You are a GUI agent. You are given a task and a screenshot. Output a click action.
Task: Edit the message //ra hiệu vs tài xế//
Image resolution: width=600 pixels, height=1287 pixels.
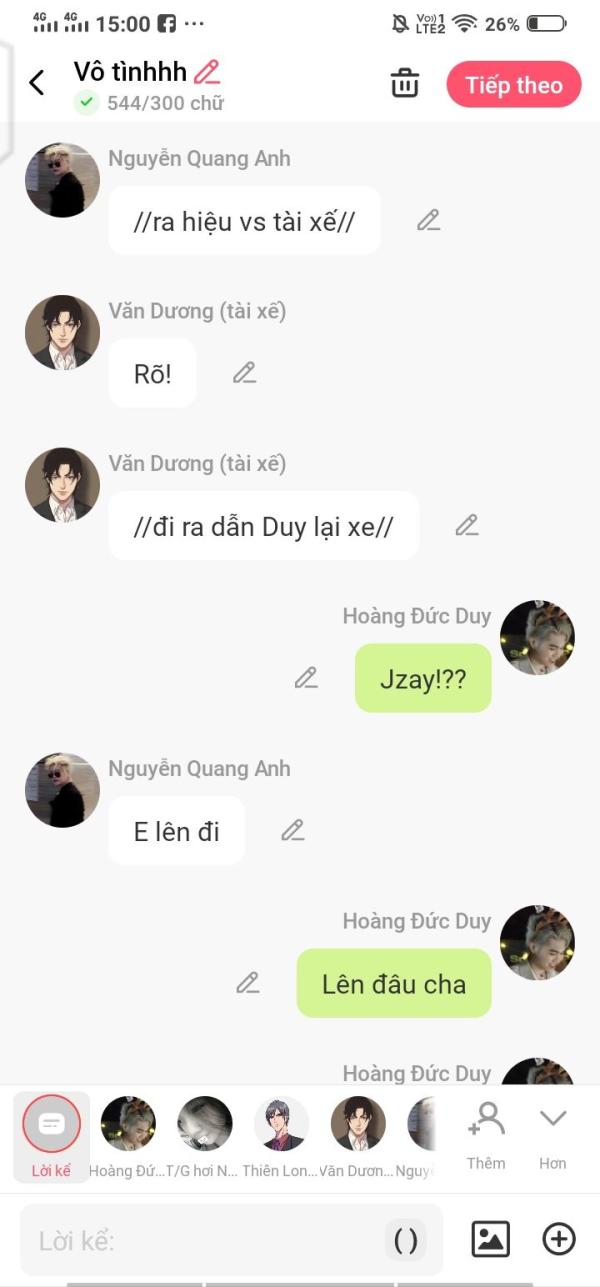pos(429,221)
